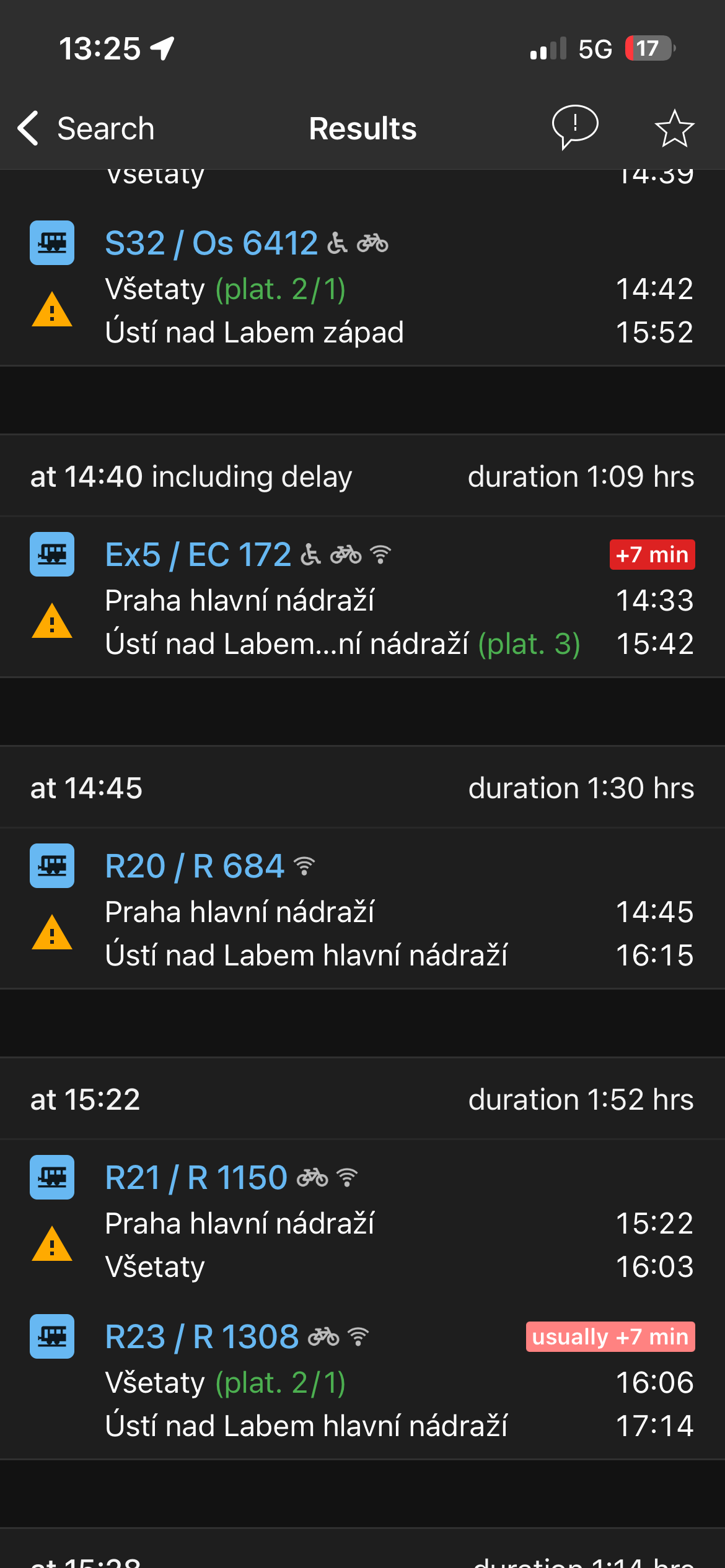
Task: Open train S32 / Os 6412 details
Action: 211,243
